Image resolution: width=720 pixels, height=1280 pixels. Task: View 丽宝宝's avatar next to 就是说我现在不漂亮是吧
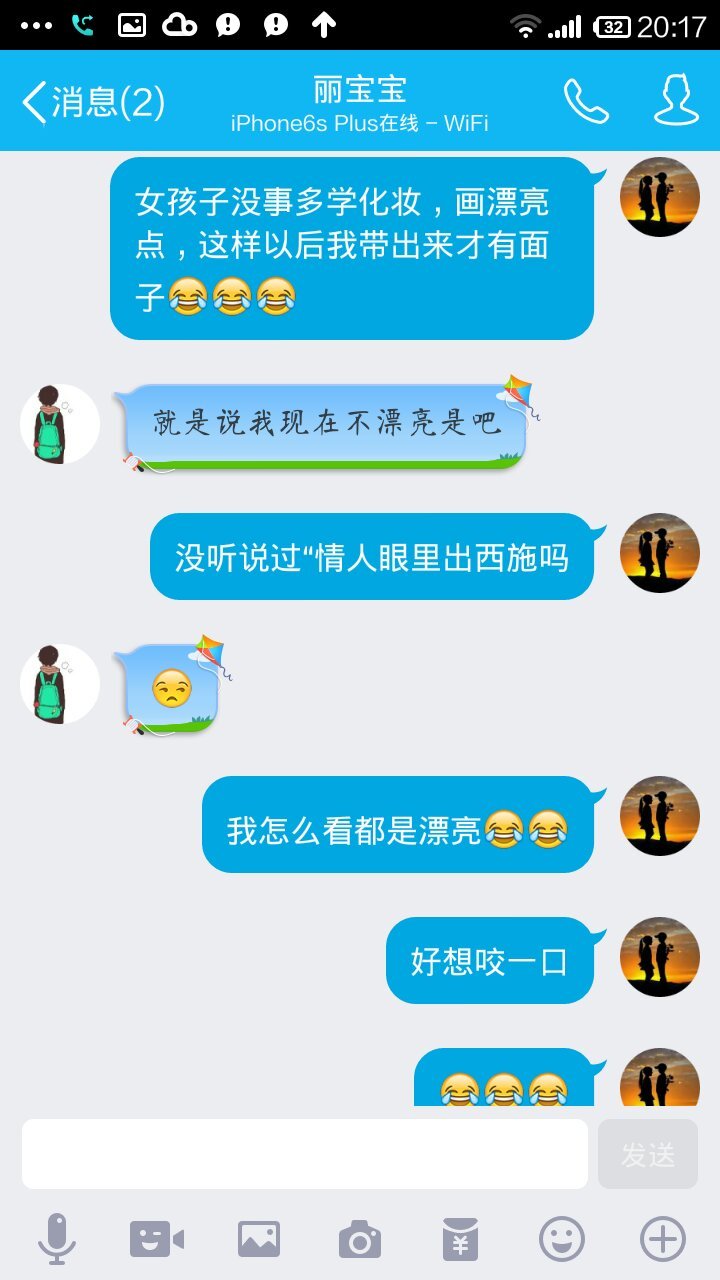(x=60, y=424)
